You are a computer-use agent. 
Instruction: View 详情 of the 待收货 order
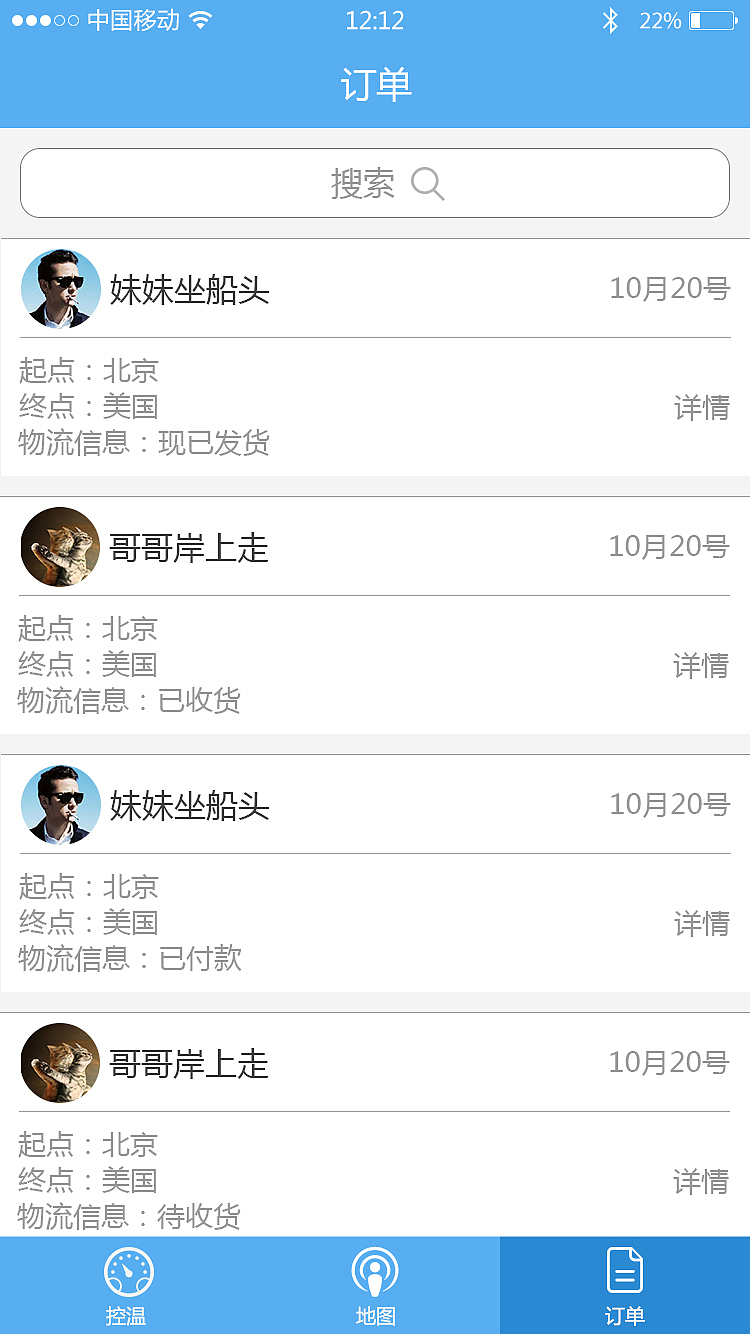[702, 1182]
